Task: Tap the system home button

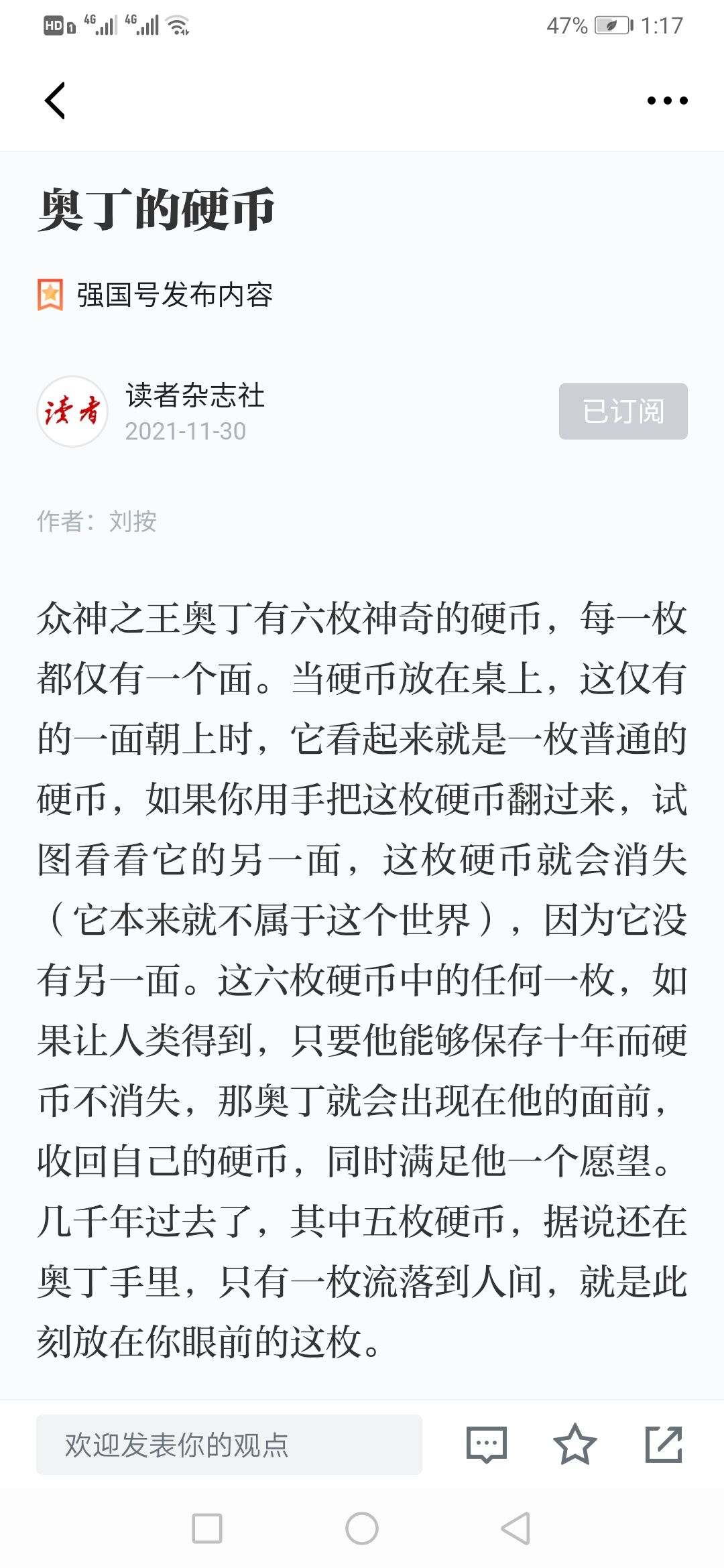Action: pyautogui.click(x=362, y=1528)
